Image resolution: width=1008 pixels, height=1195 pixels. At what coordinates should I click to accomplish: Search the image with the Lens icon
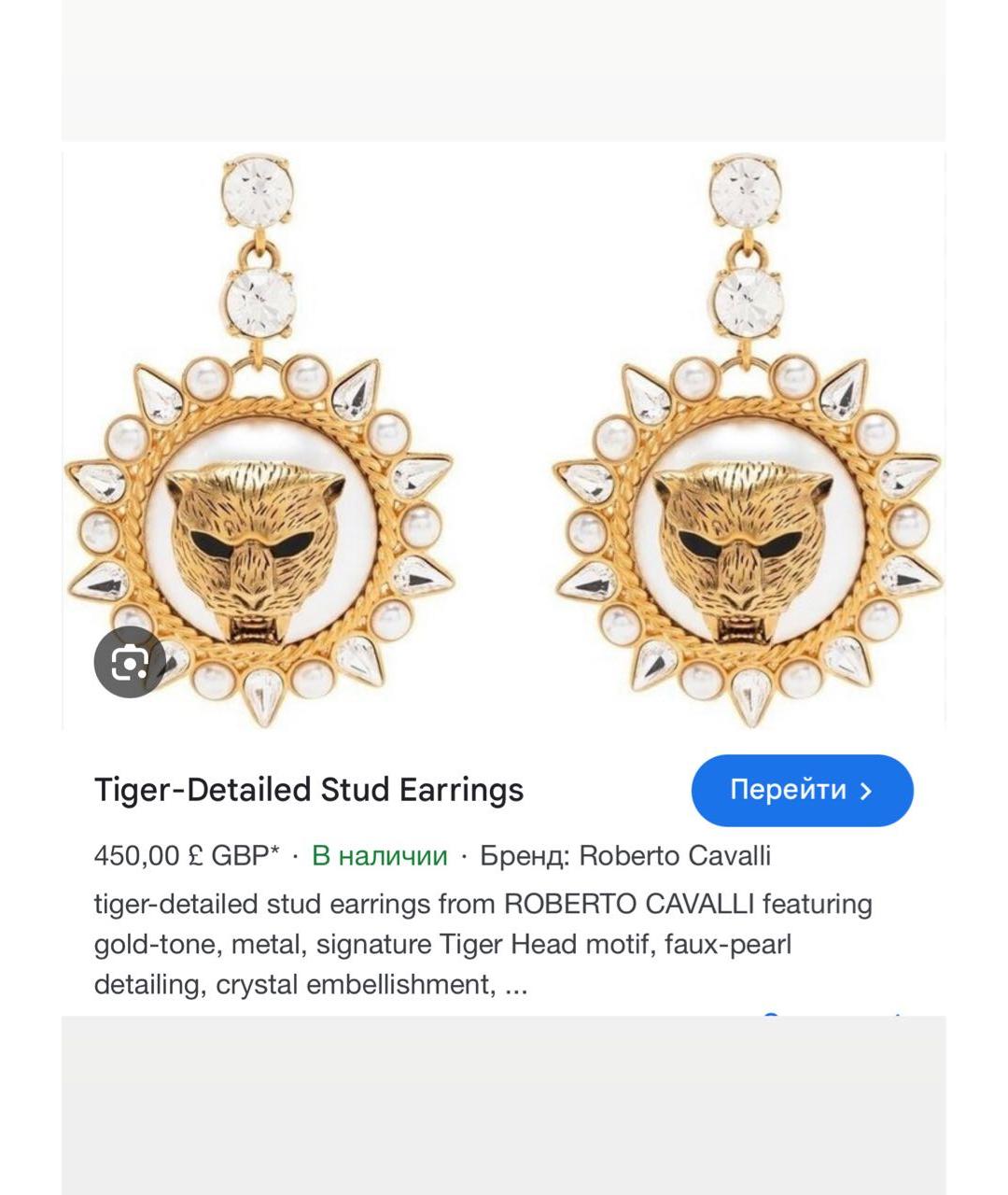point(130,662)
